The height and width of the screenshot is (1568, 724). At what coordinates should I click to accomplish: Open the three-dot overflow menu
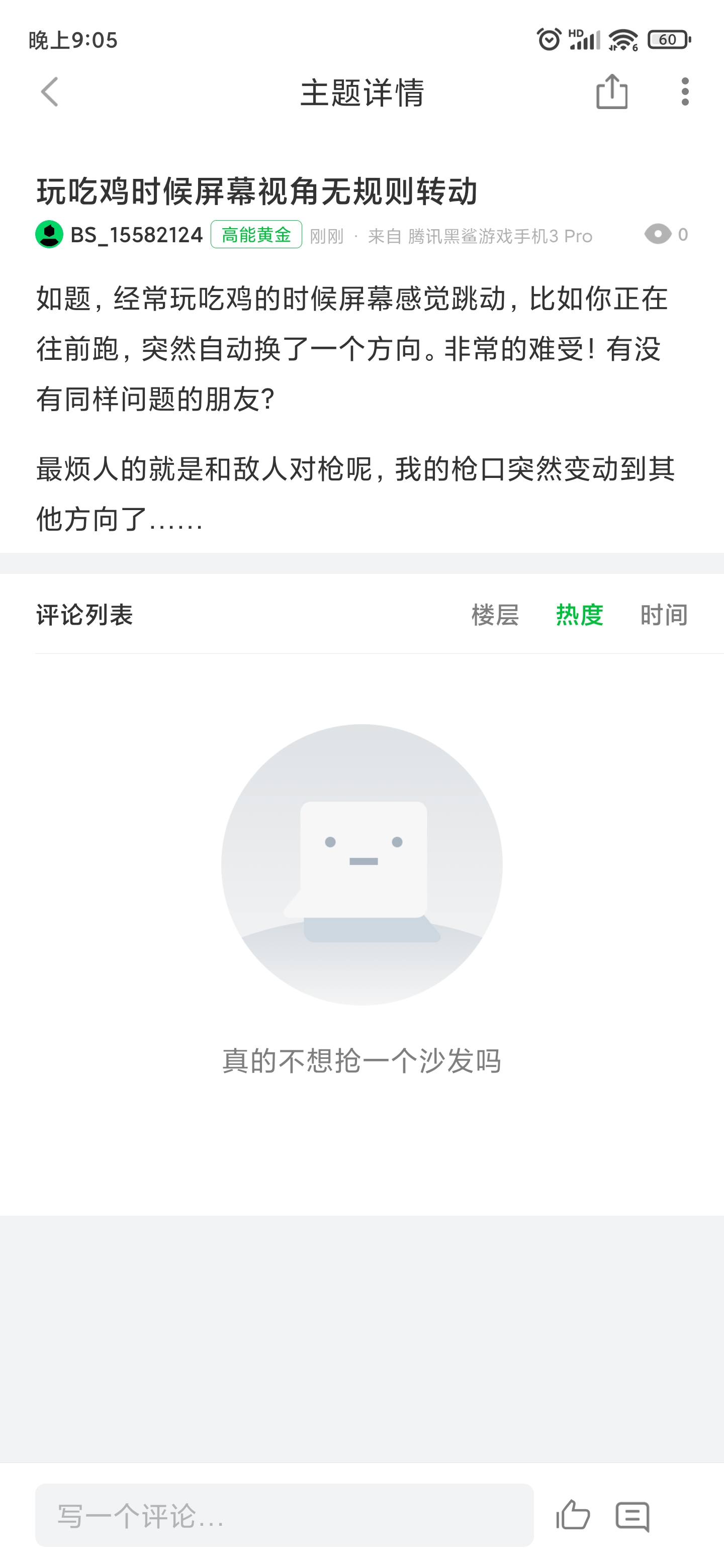685,92
